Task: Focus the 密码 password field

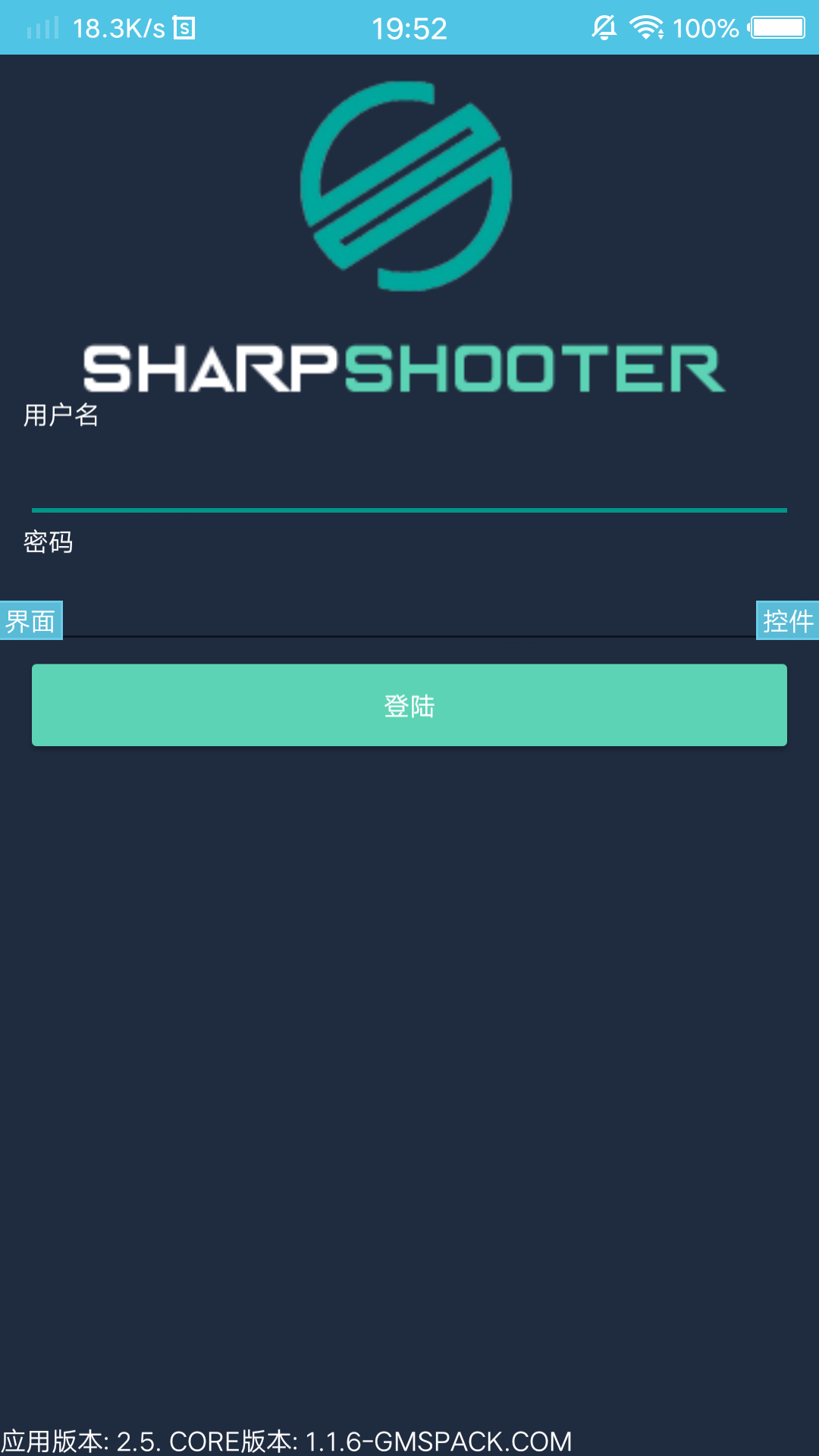Action: point(409,602)
